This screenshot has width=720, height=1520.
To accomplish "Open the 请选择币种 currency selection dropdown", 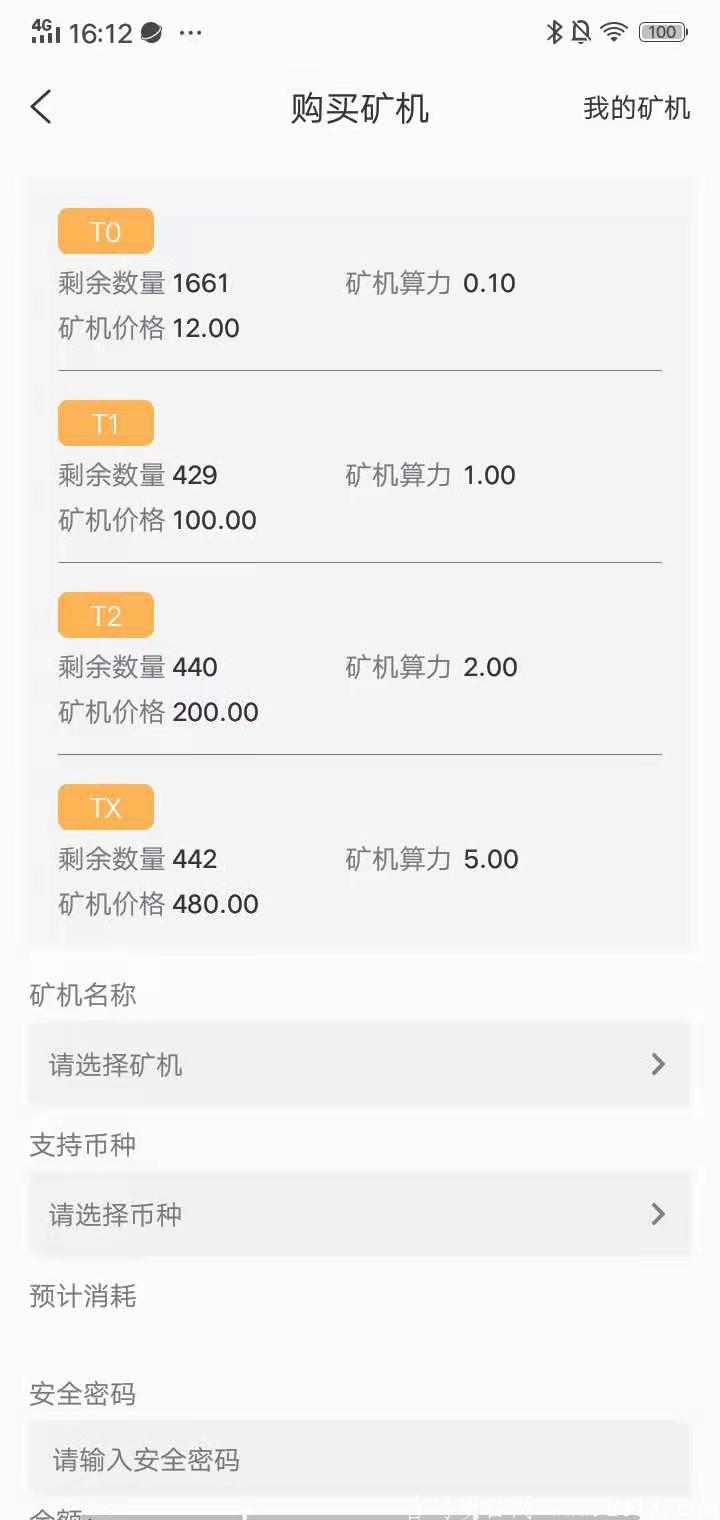I will [x=360, y=1214].
